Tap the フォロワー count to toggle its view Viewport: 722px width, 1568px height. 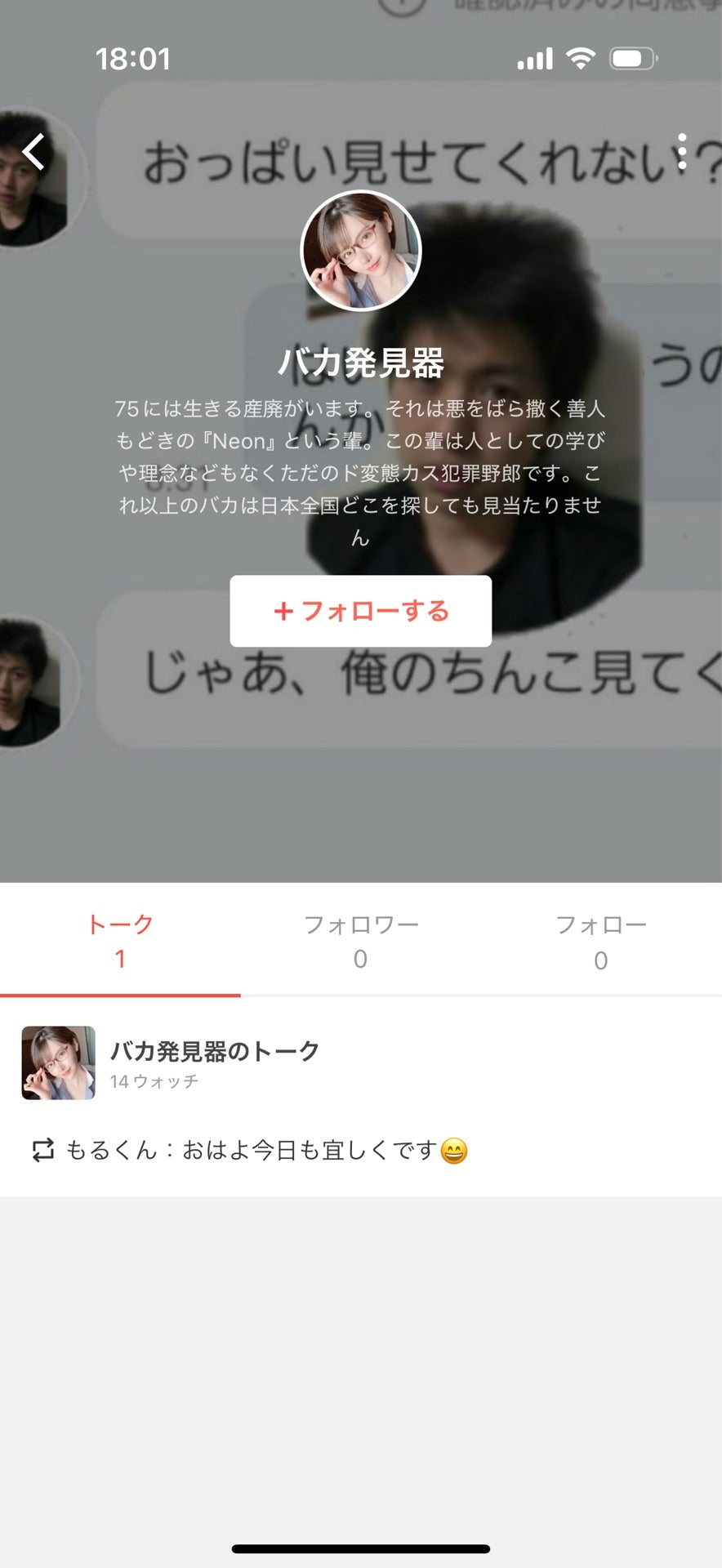click(359, 941)
